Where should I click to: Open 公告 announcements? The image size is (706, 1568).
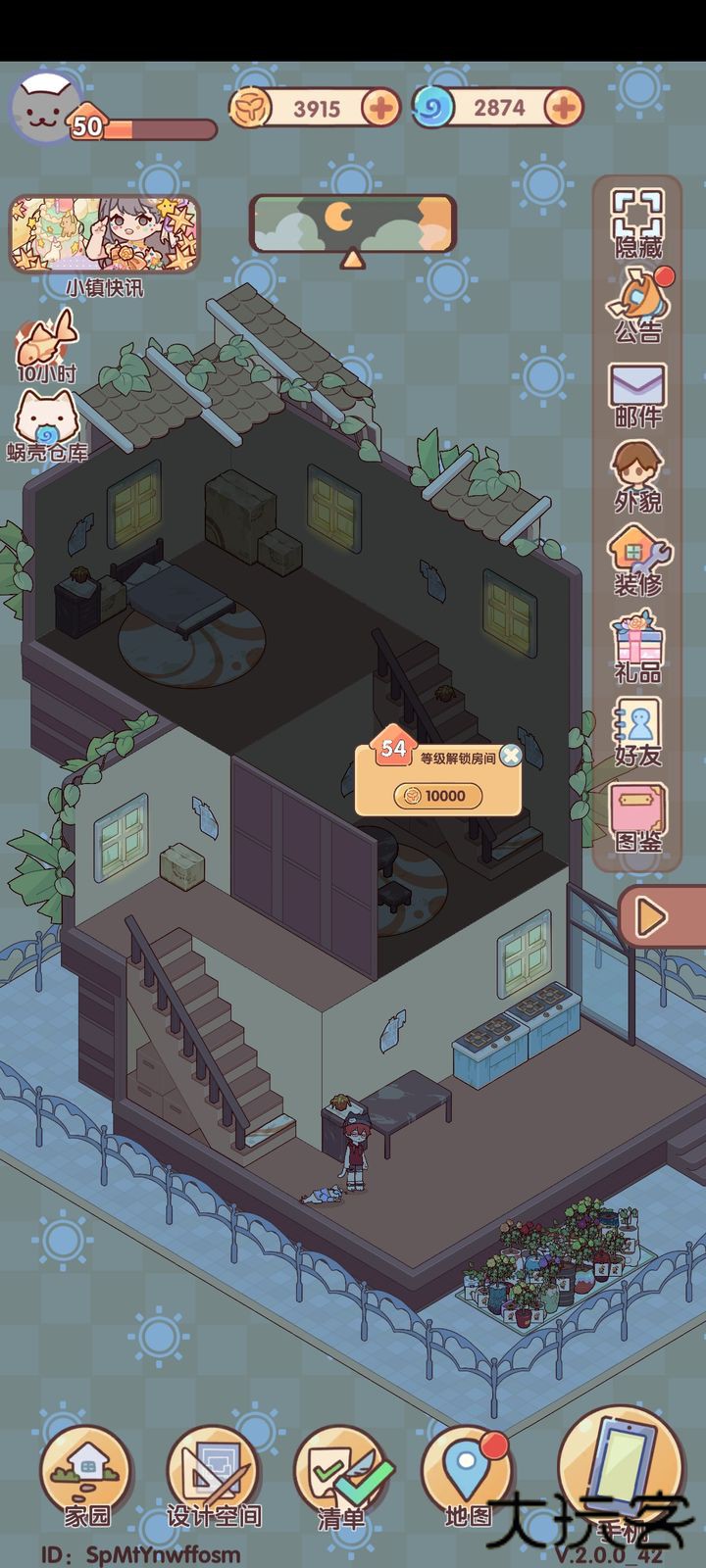click(637, 306)
